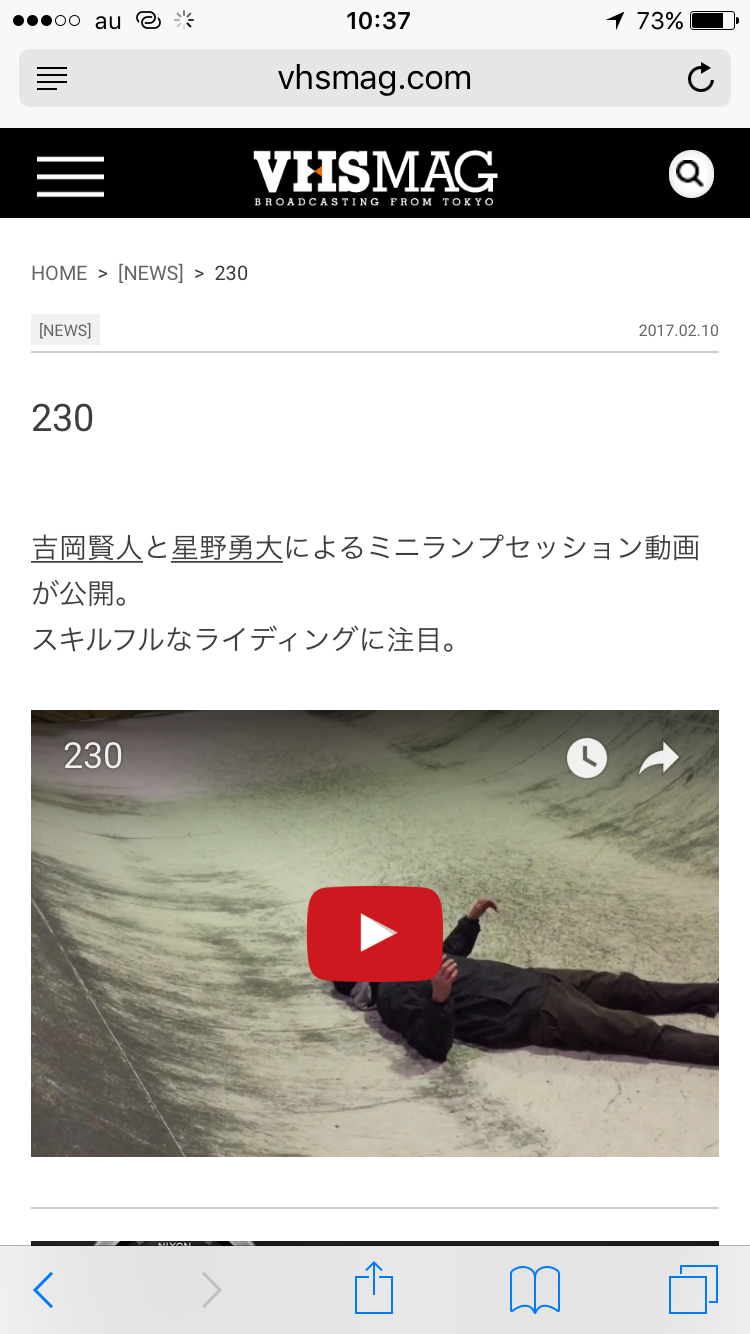
Task: Open the 星野勇大 link
Action: [x=227, y=548]
